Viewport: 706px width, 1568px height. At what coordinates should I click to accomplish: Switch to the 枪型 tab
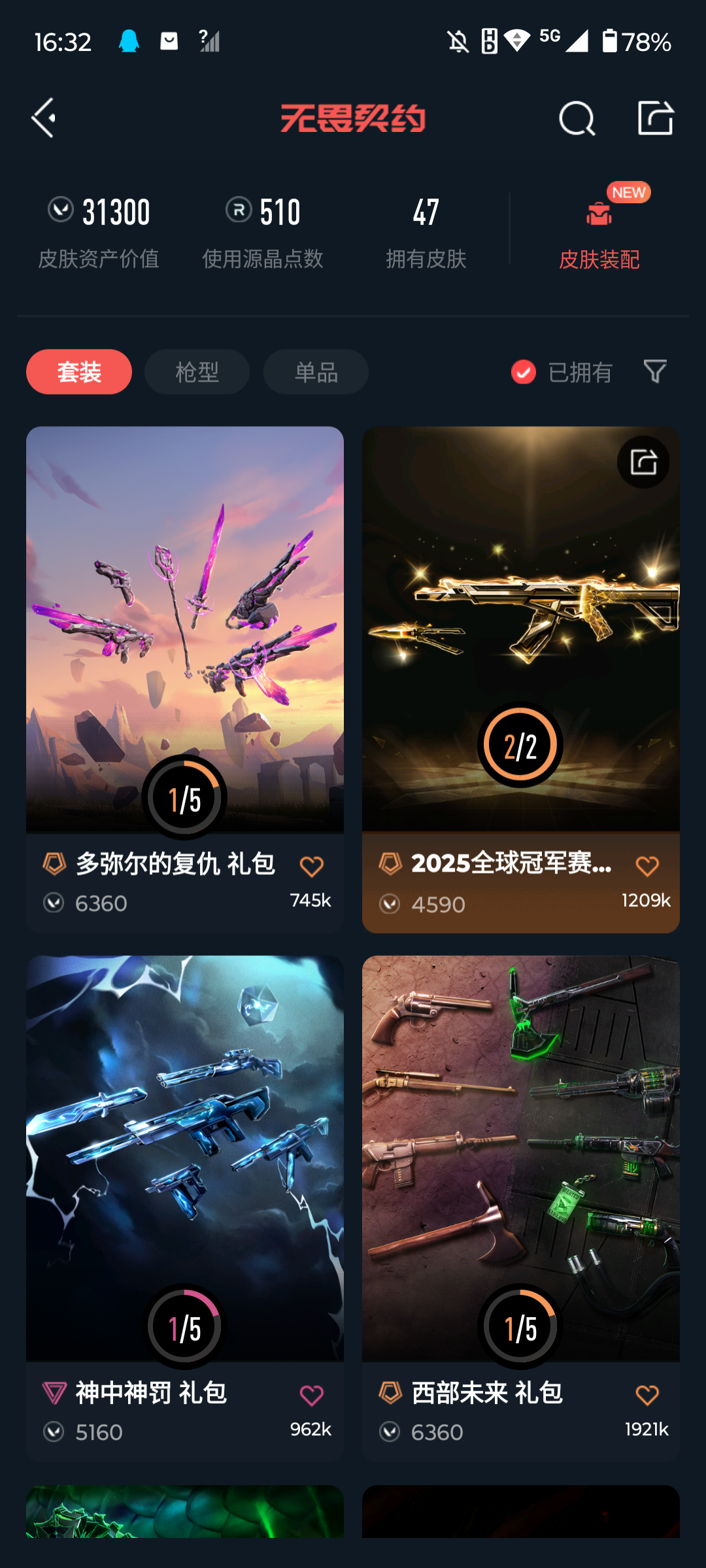click(197, 372)
